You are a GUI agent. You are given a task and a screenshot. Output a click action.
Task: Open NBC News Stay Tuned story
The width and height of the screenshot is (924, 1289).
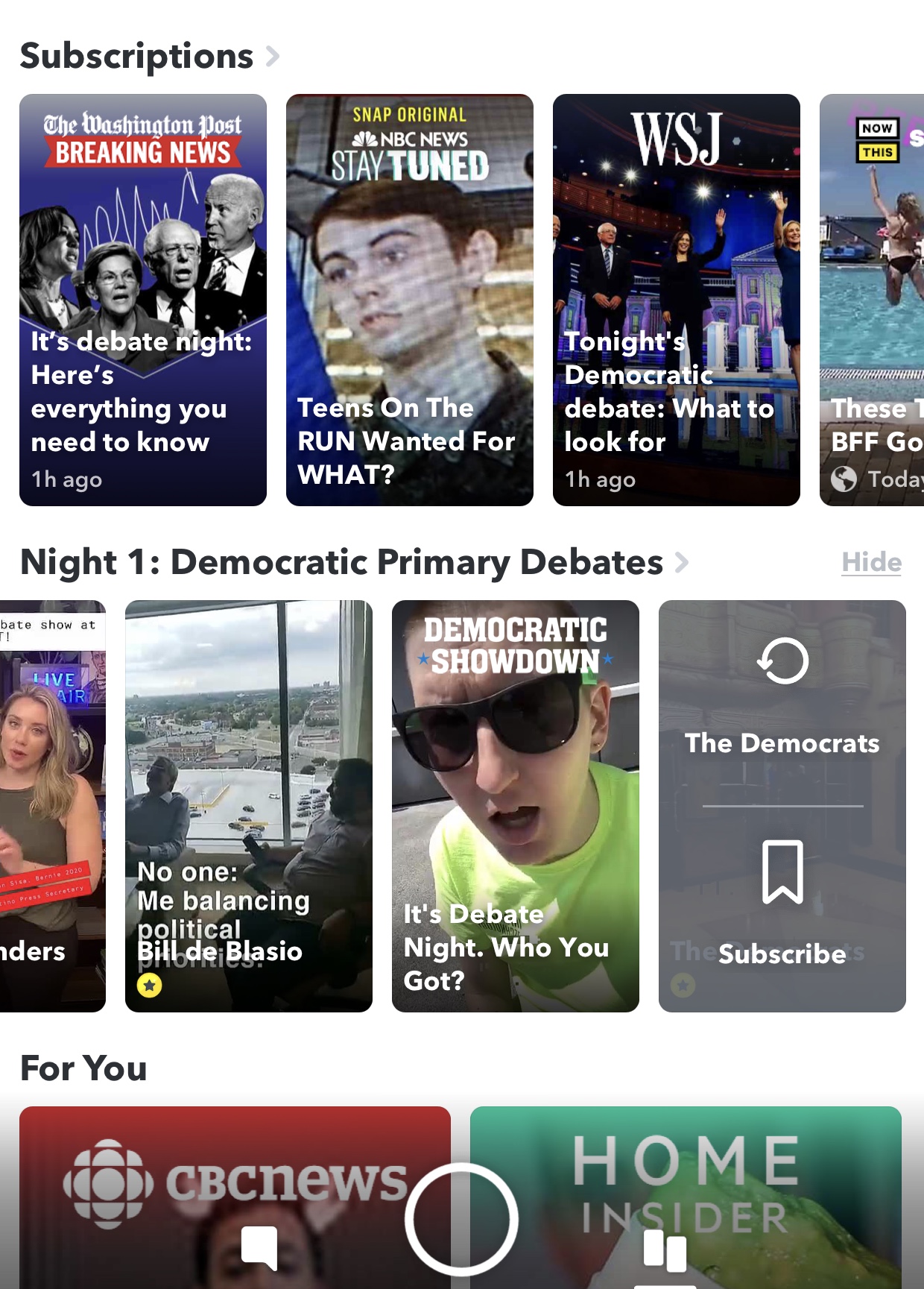[x=410, y=300]
